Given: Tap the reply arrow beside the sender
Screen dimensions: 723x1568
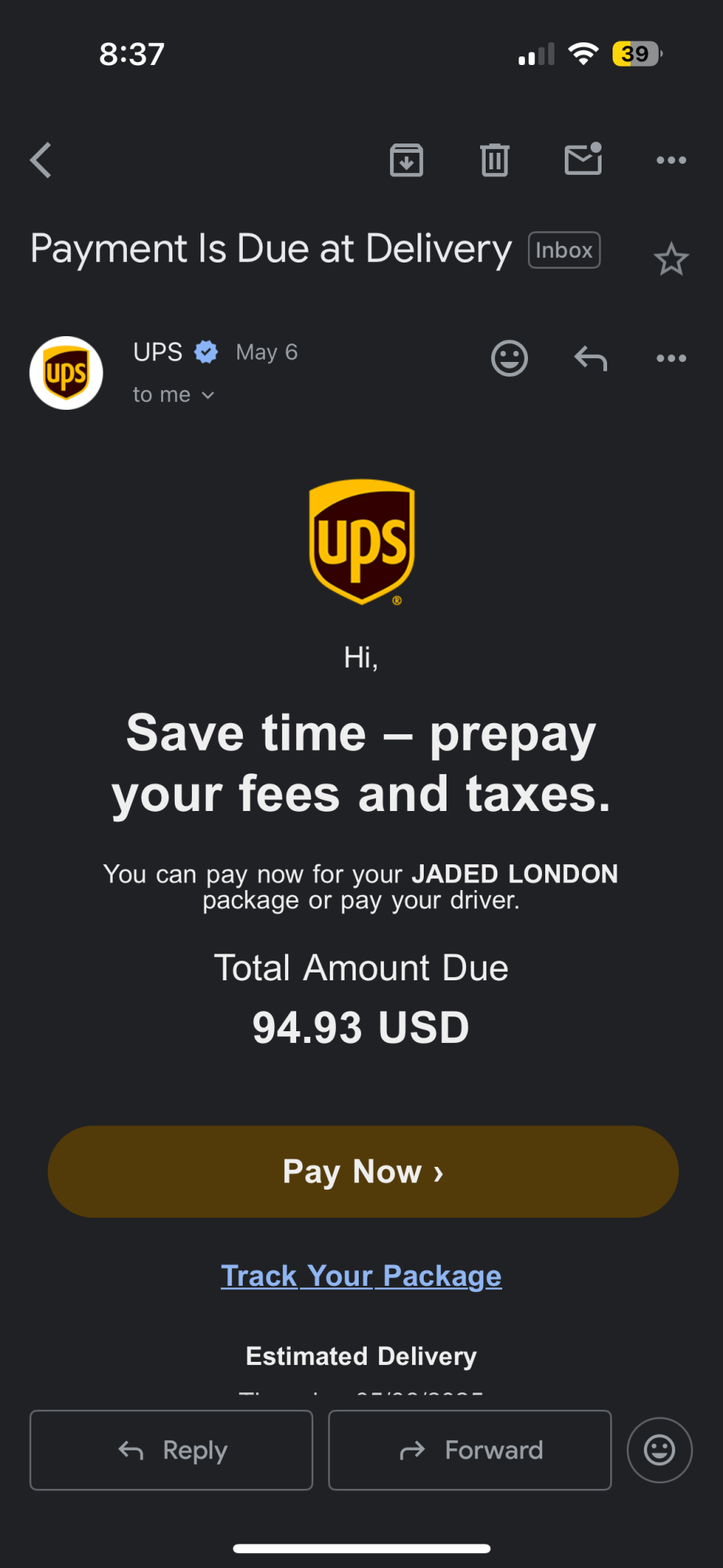Looking at the screenshot, I should (x=591, y=359).
